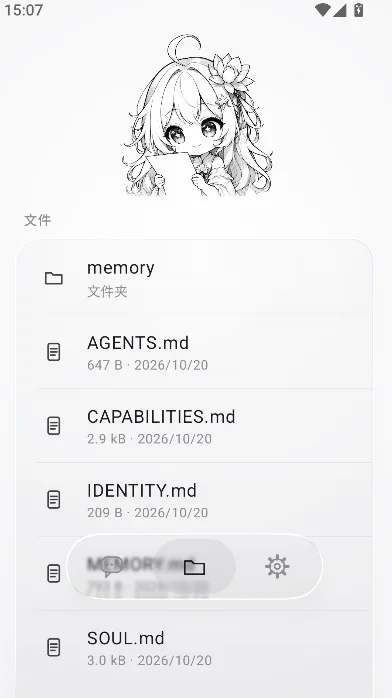
Task: Open the memory folder
Action: tap(194, 278)
